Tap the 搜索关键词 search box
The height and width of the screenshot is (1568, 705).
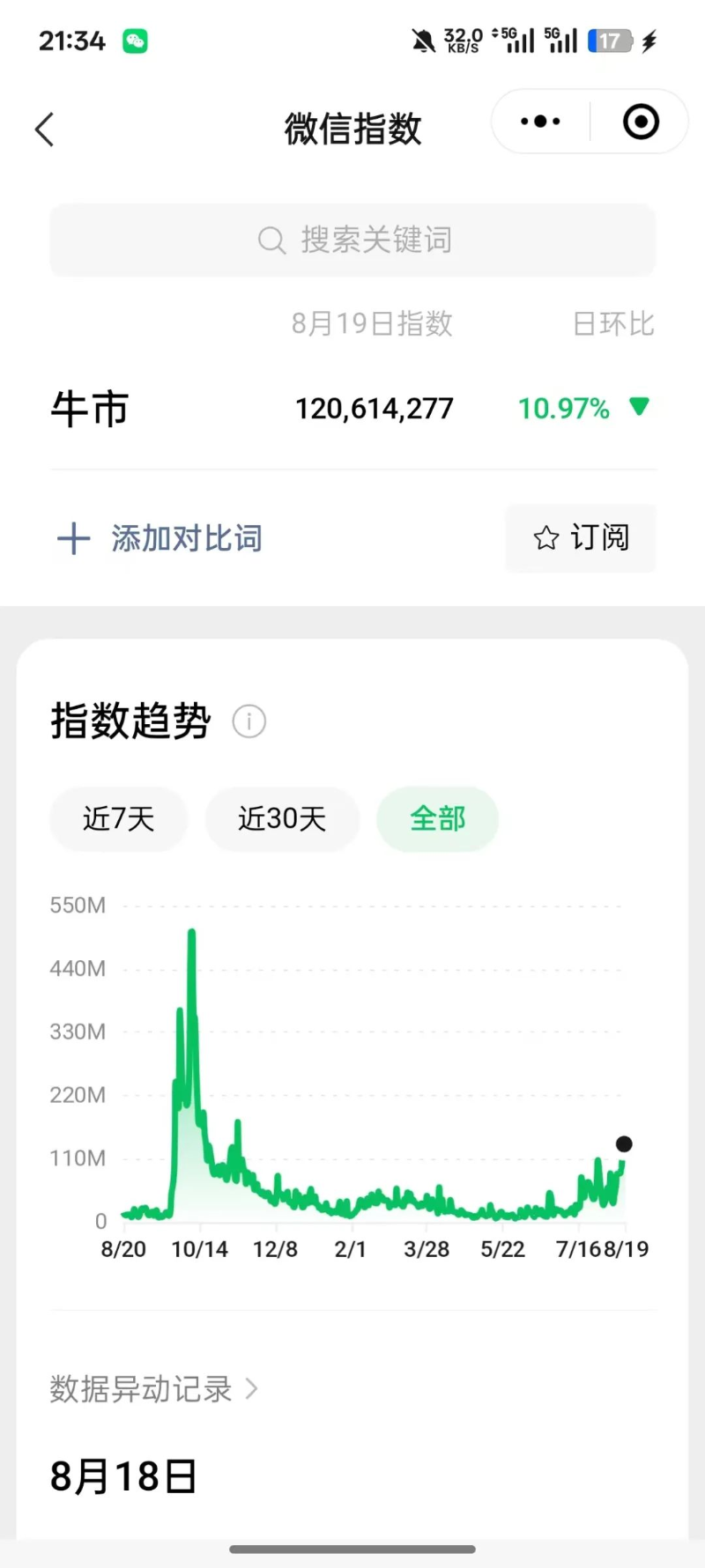[352, 240]
